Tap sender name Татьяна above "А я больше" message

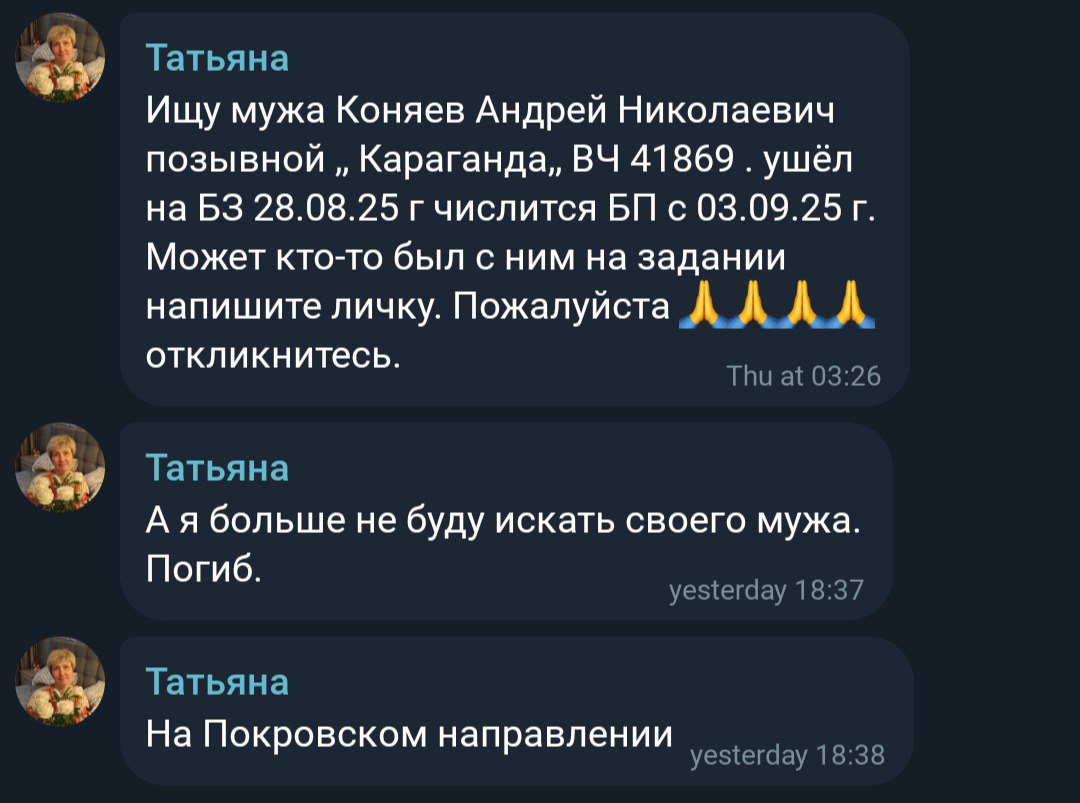click(217, 467)
